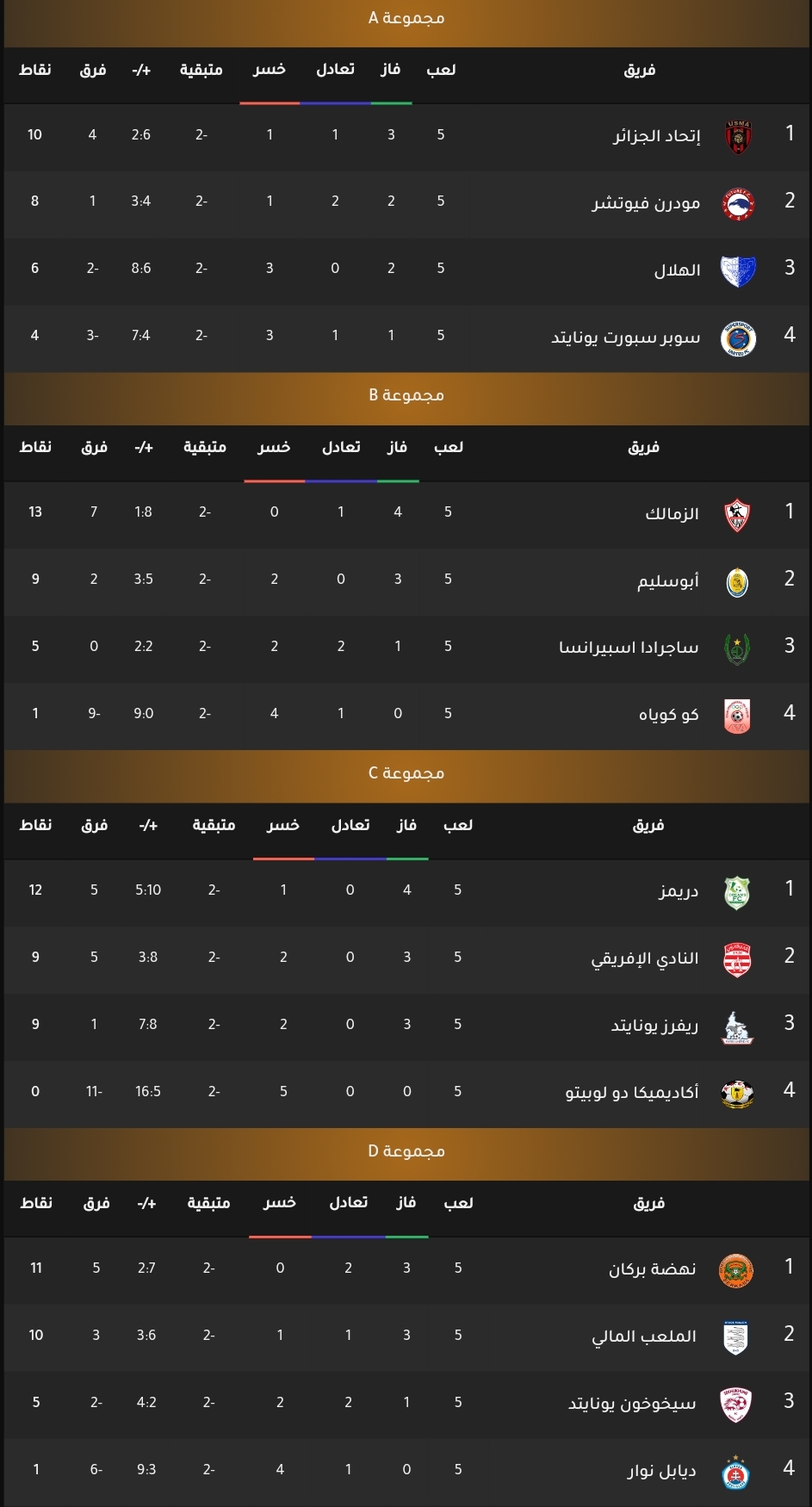Select أبوسليم in group B

(x=406, y=580)
